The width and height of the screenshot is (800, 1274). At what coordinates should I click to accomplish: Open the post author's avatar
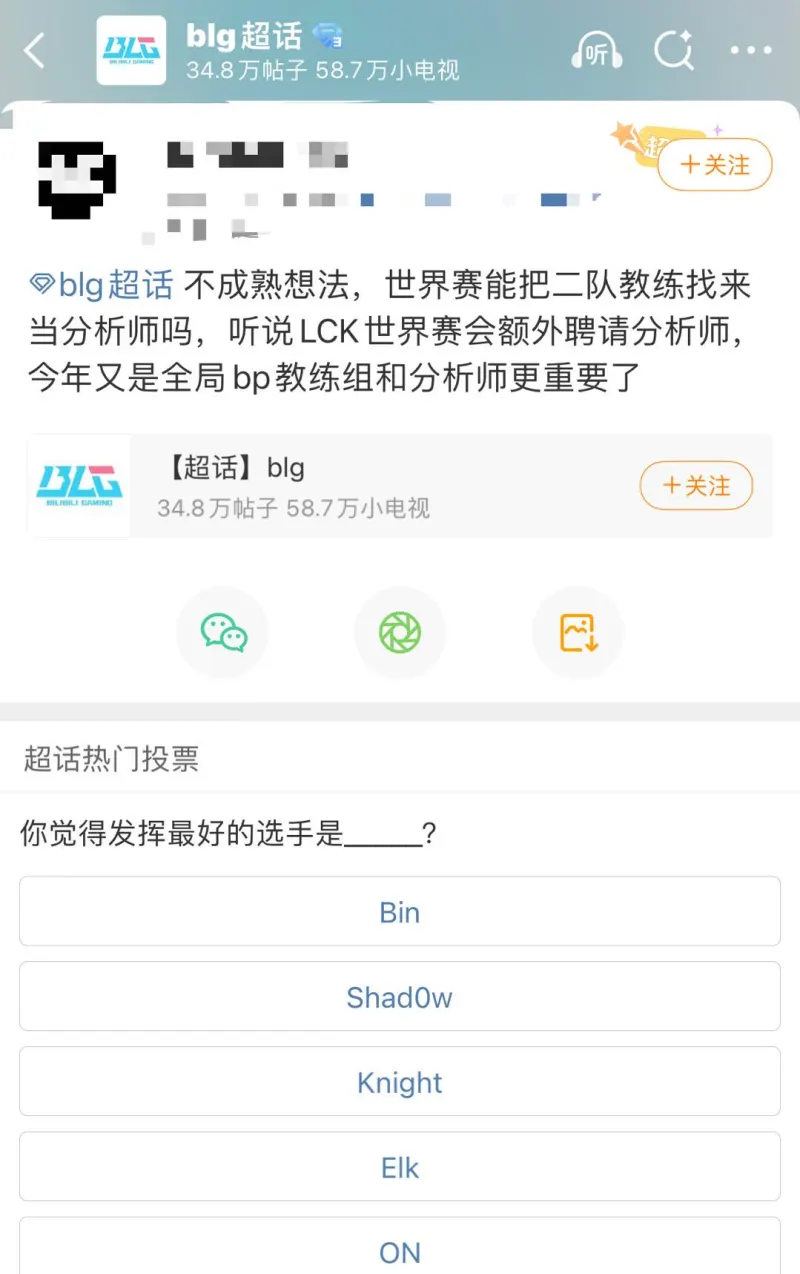pyautogui.click(x=77, y=180)
